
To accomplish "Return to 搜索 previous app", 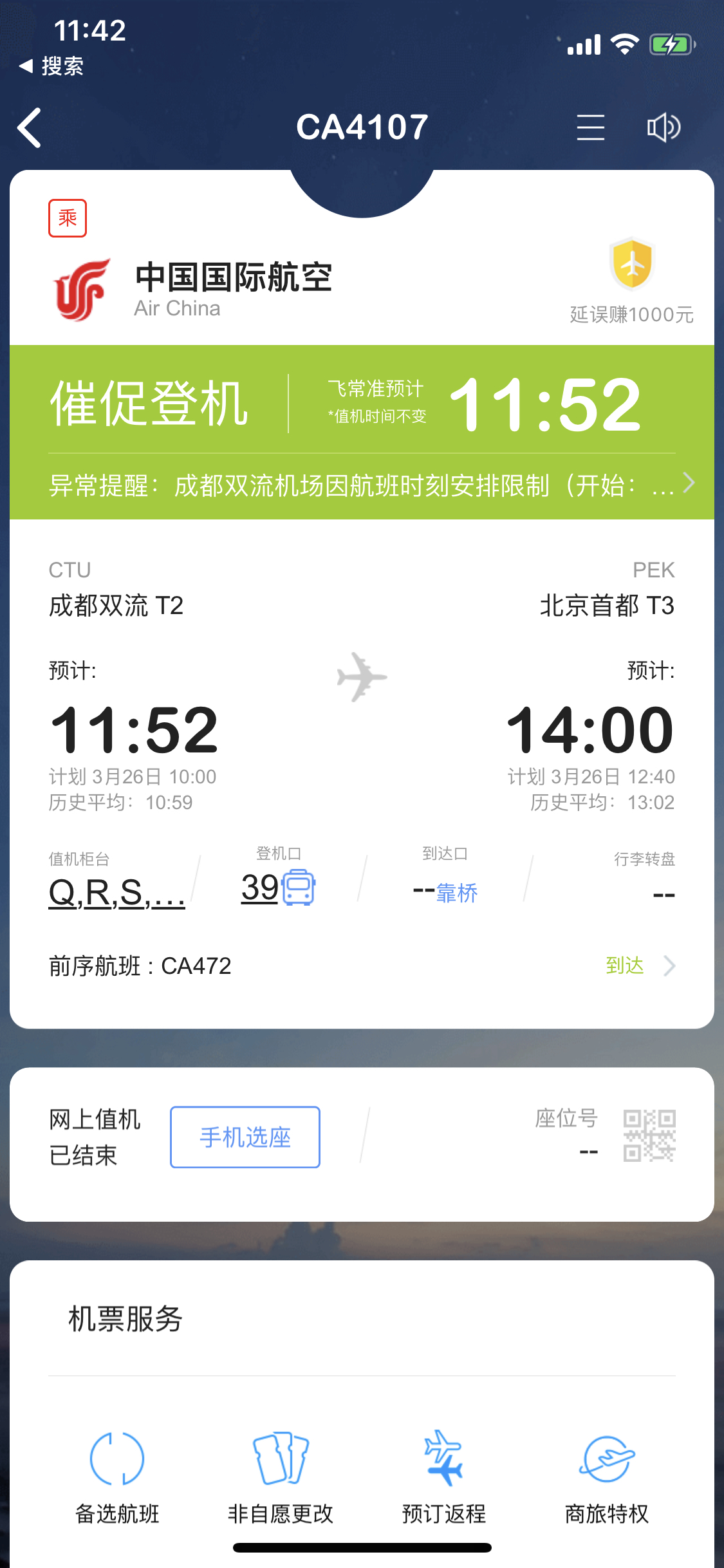I will (x=51, y=66).
